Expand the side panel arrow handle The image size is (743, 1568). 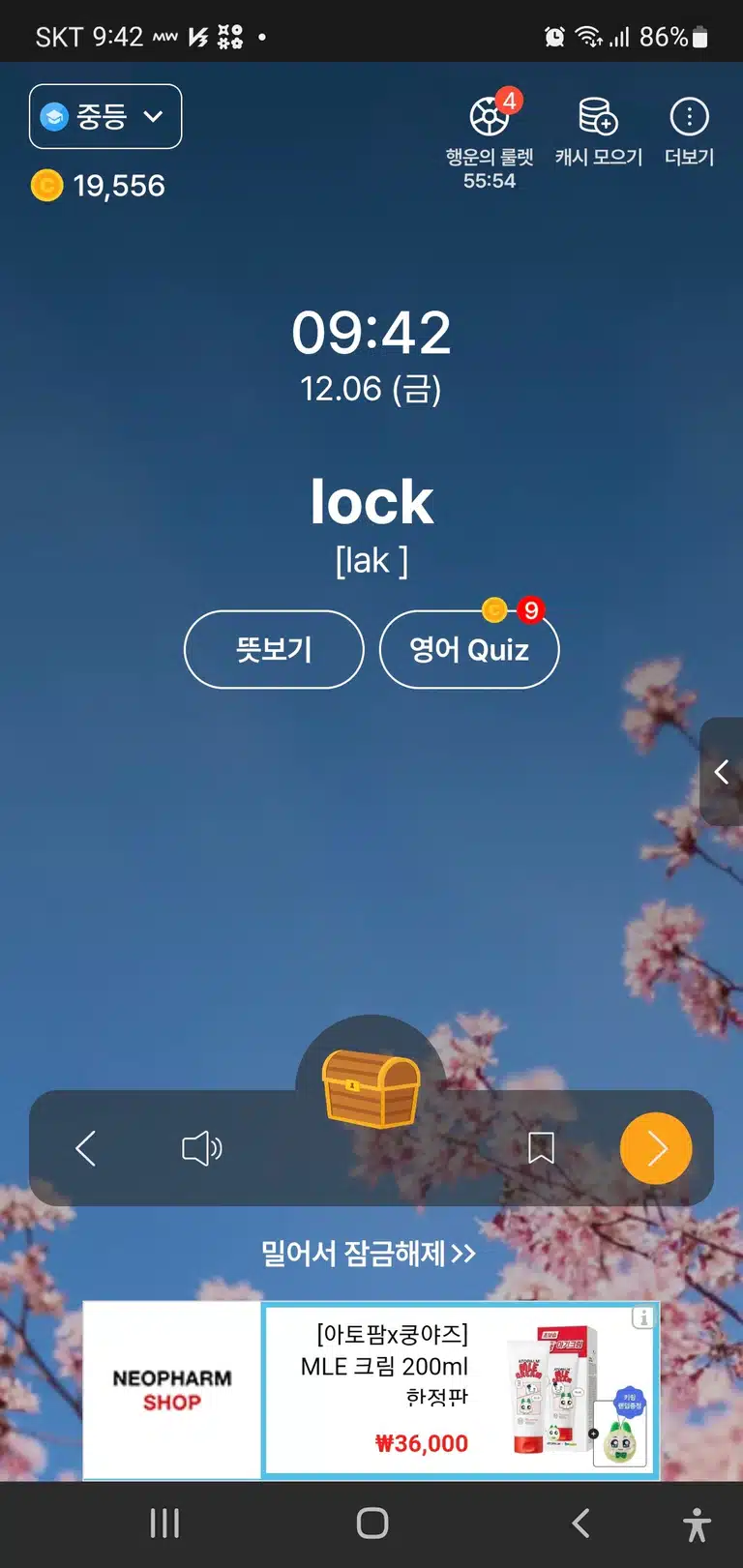[722, 772]
